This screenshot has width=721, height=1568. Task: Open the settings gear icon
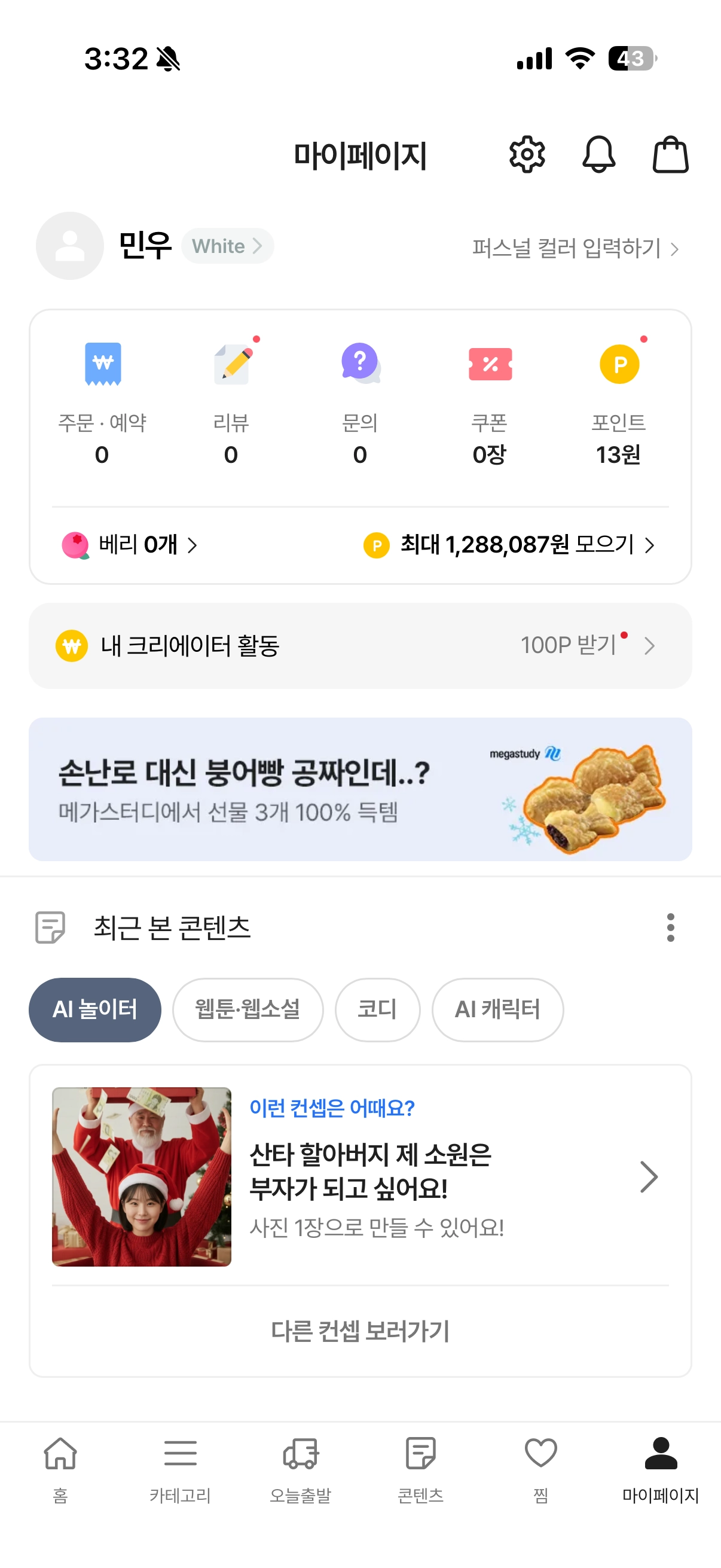(x=527, y=155)
